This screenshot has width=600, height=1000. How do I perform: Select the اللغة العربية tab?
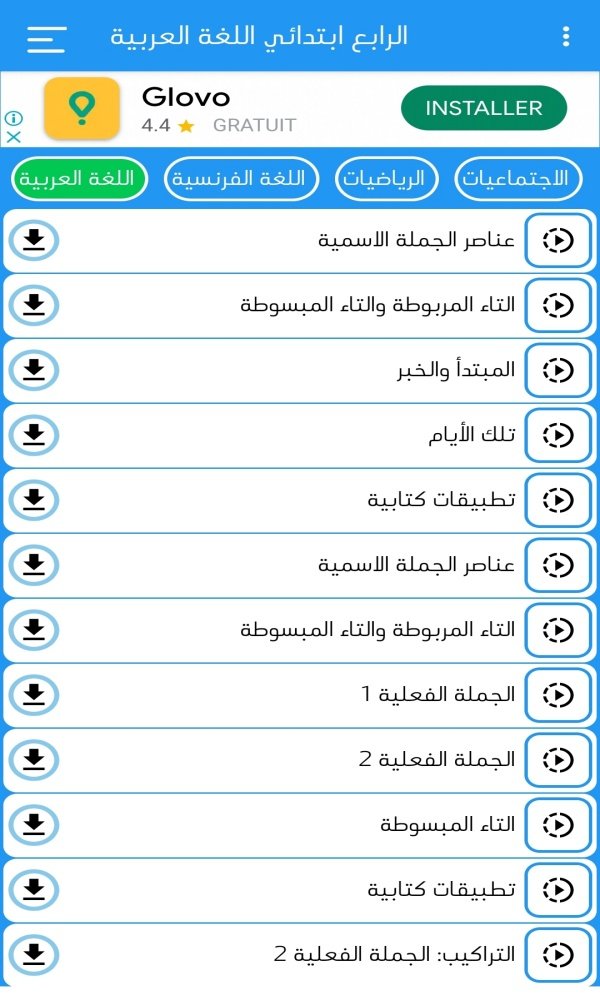[x=80, y=179]
